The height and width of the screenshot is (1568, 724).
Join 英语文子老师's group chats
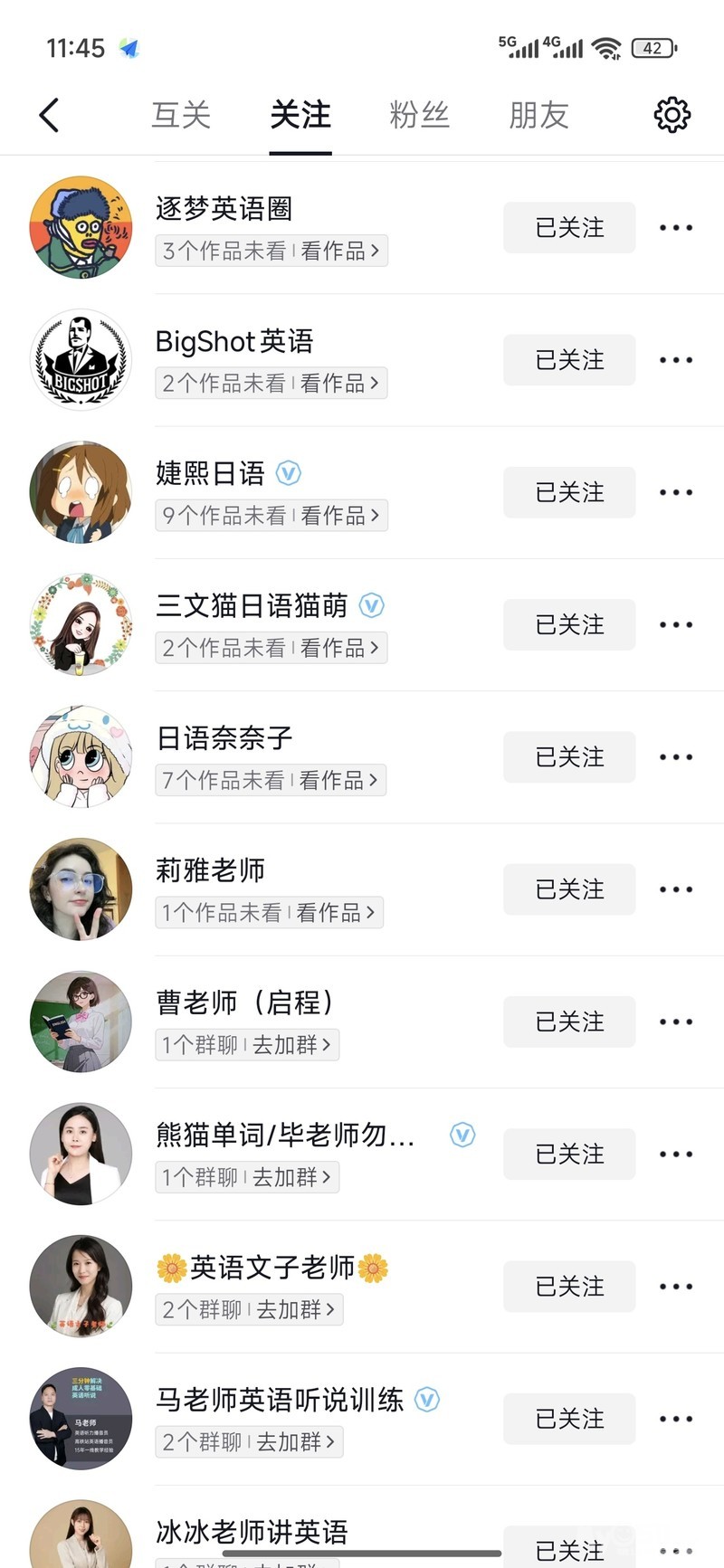pyautogui.click(x=249, y=1309)
